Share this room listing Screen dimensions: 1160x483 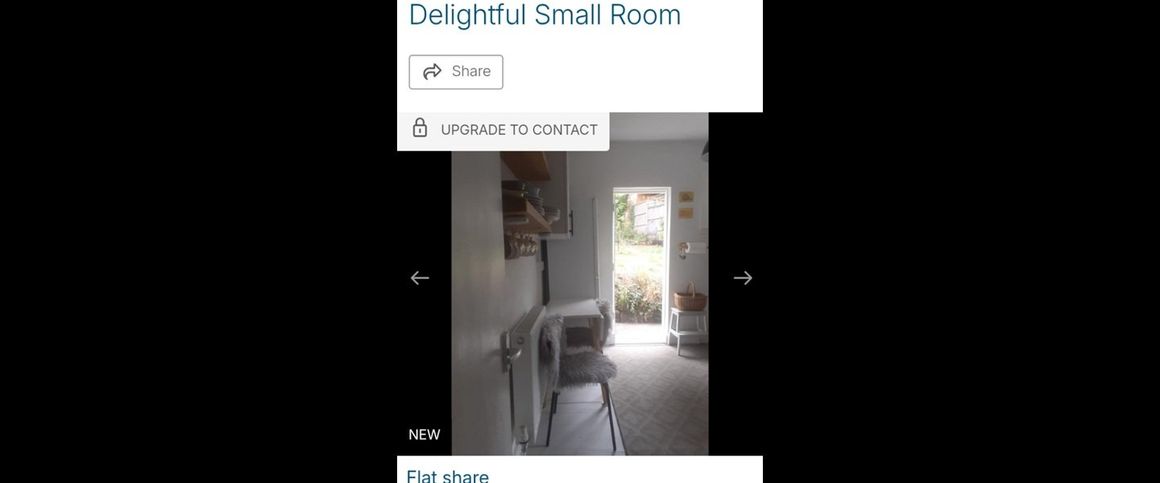tap(456, 72)
